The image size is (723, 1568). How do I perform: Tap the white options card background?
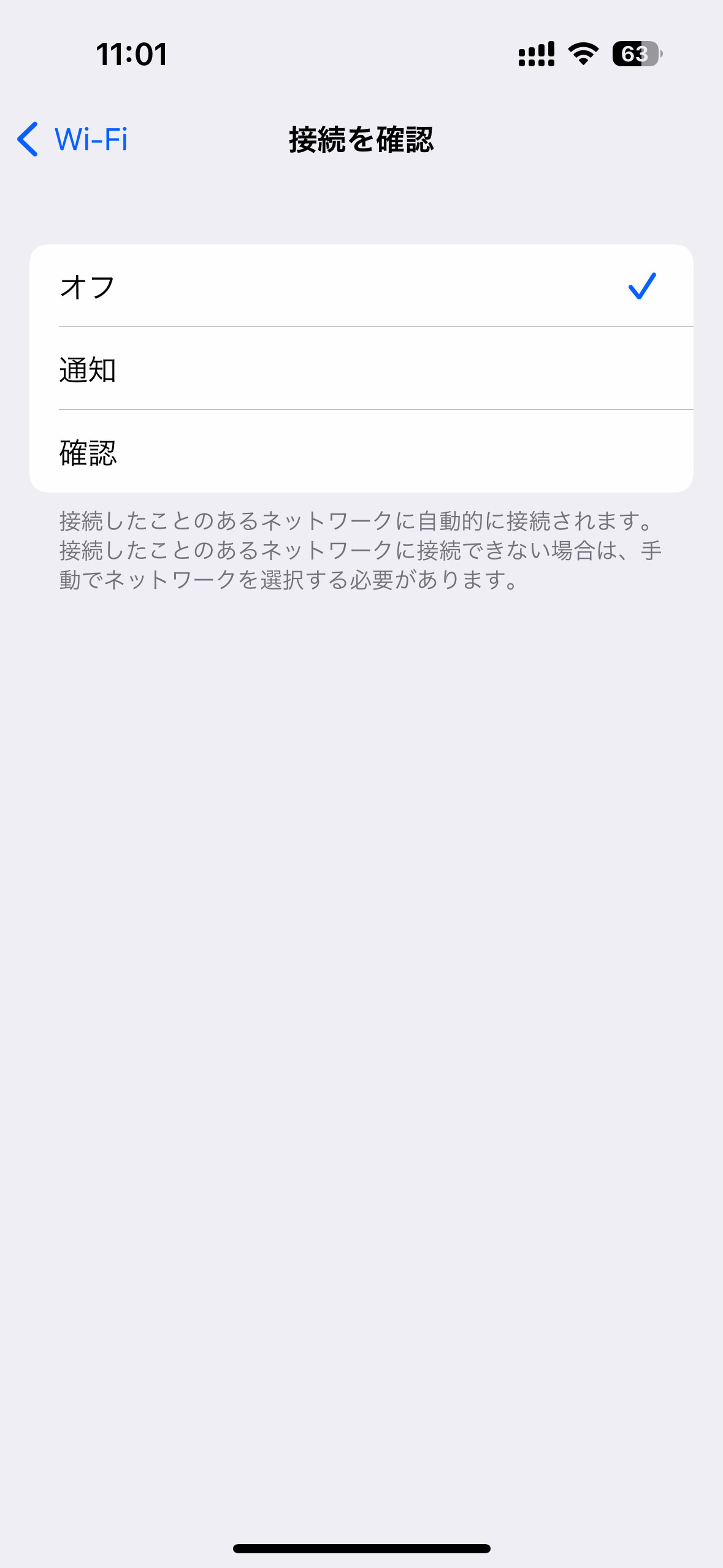point(361,368)
